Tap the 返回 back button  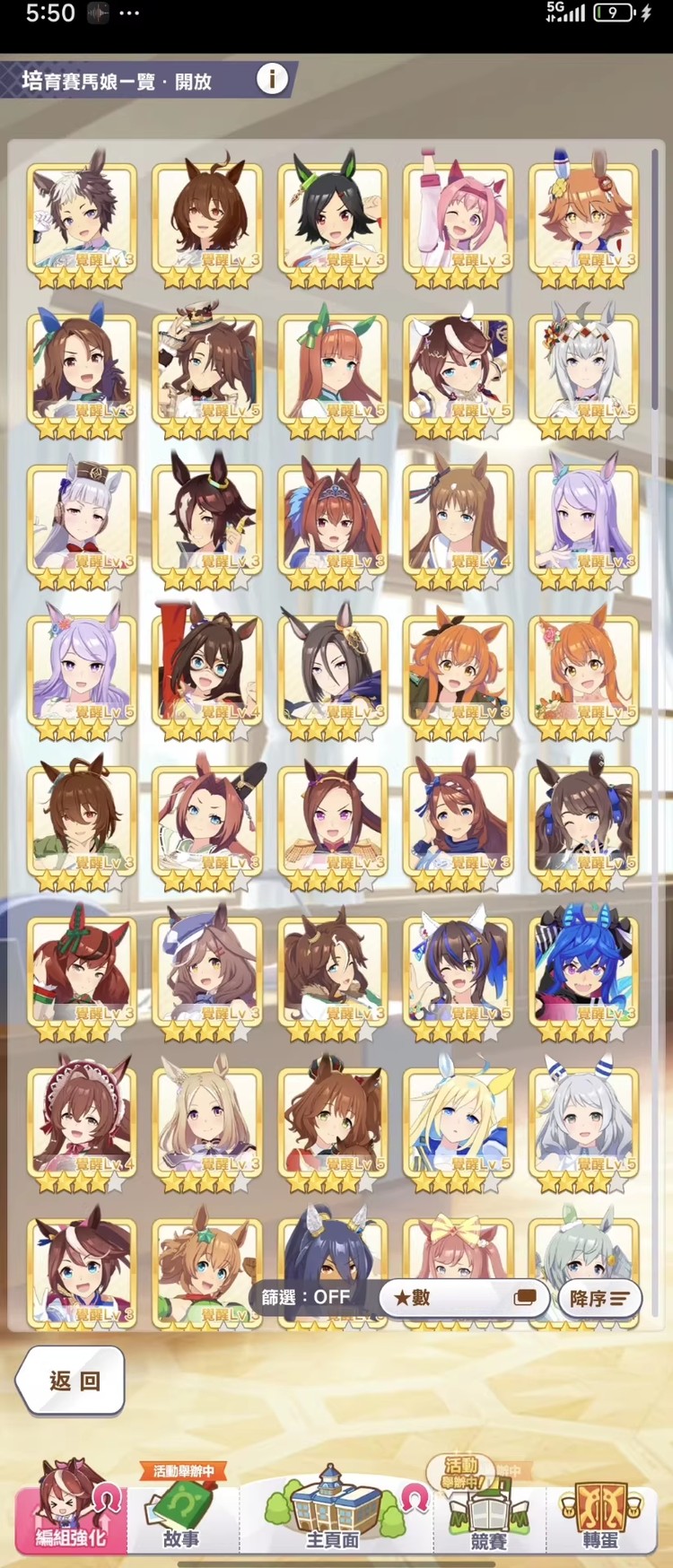(x=71, y=1380)
